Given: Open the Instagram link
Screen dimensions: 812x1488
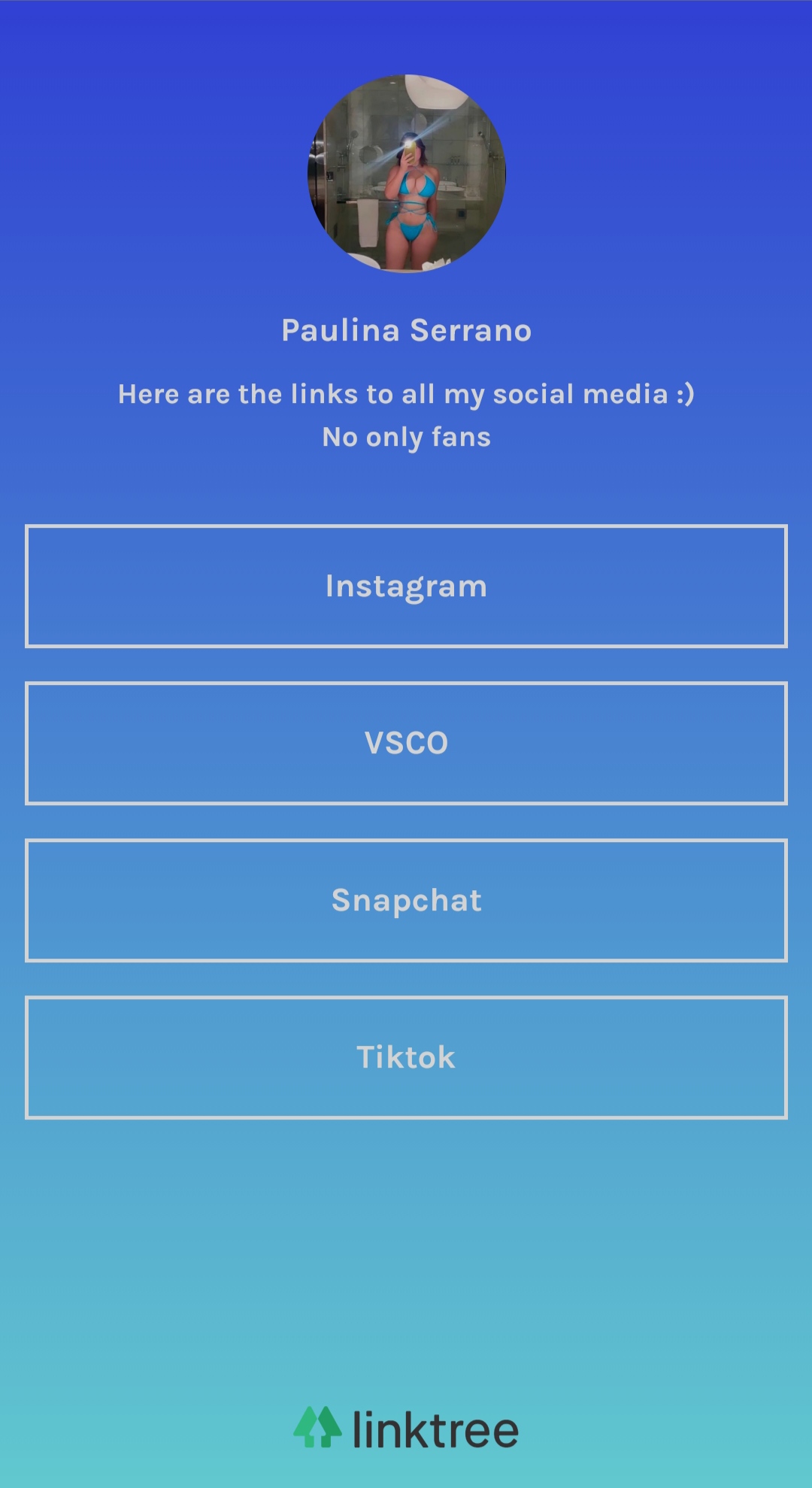Looking at the screenshot, I should [406, 586].
